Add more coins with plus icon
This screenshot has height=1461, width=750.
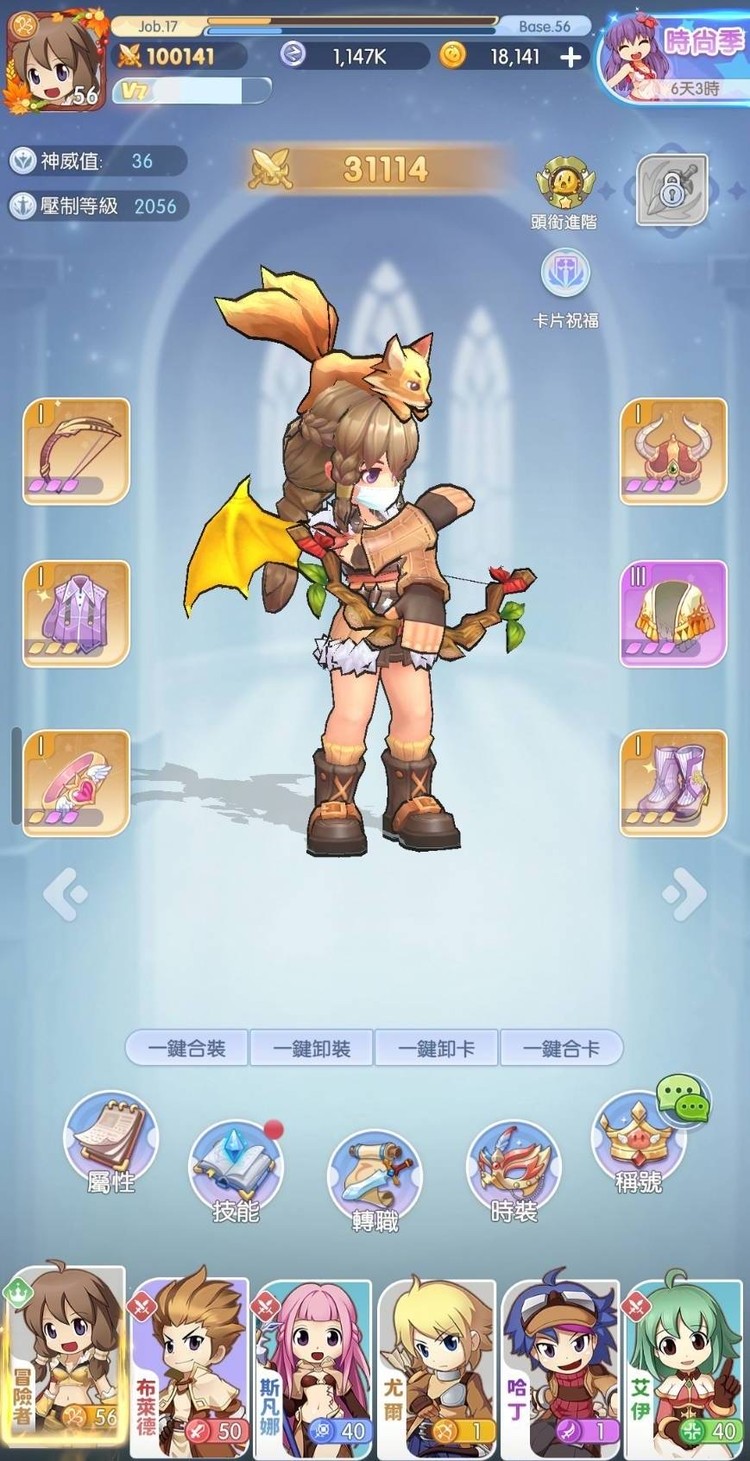571,57
